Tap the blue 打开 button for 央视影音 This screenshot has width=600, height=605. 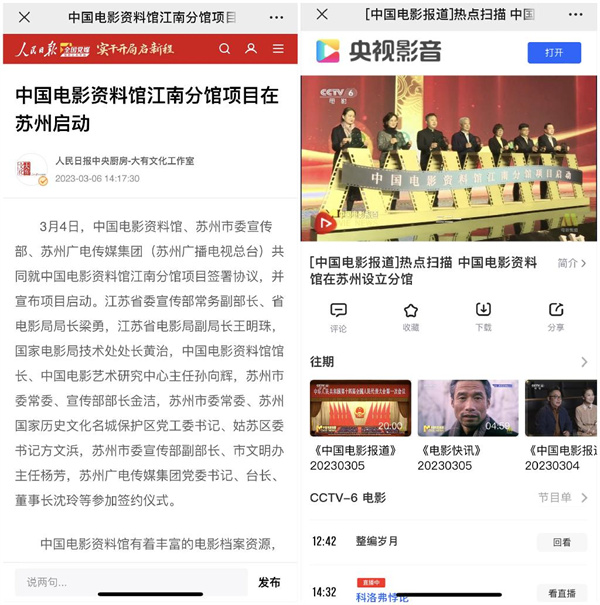tap(553, 52)
